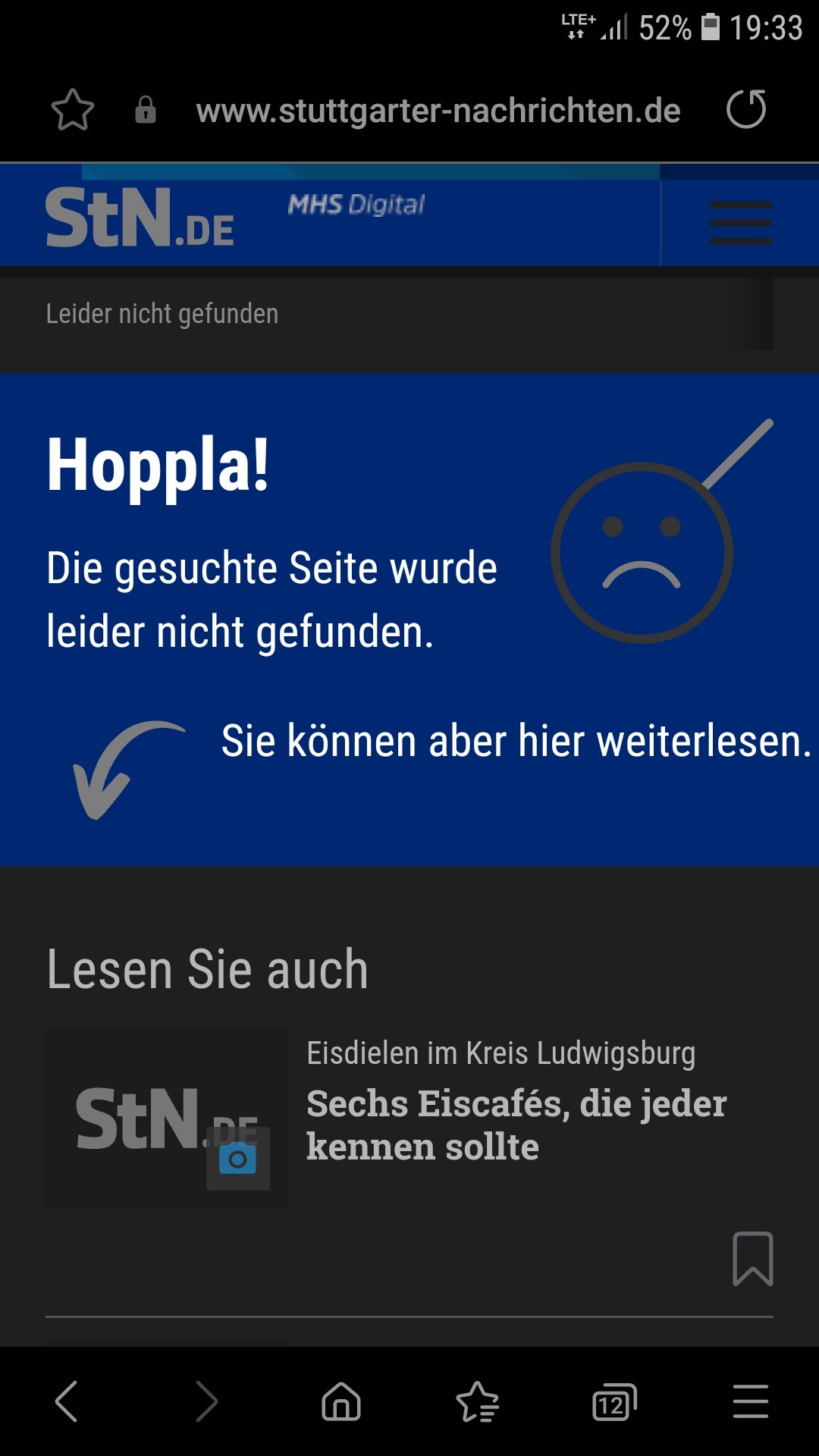
Task: Open the browser bookmarks list
Action: point(478,1401)
